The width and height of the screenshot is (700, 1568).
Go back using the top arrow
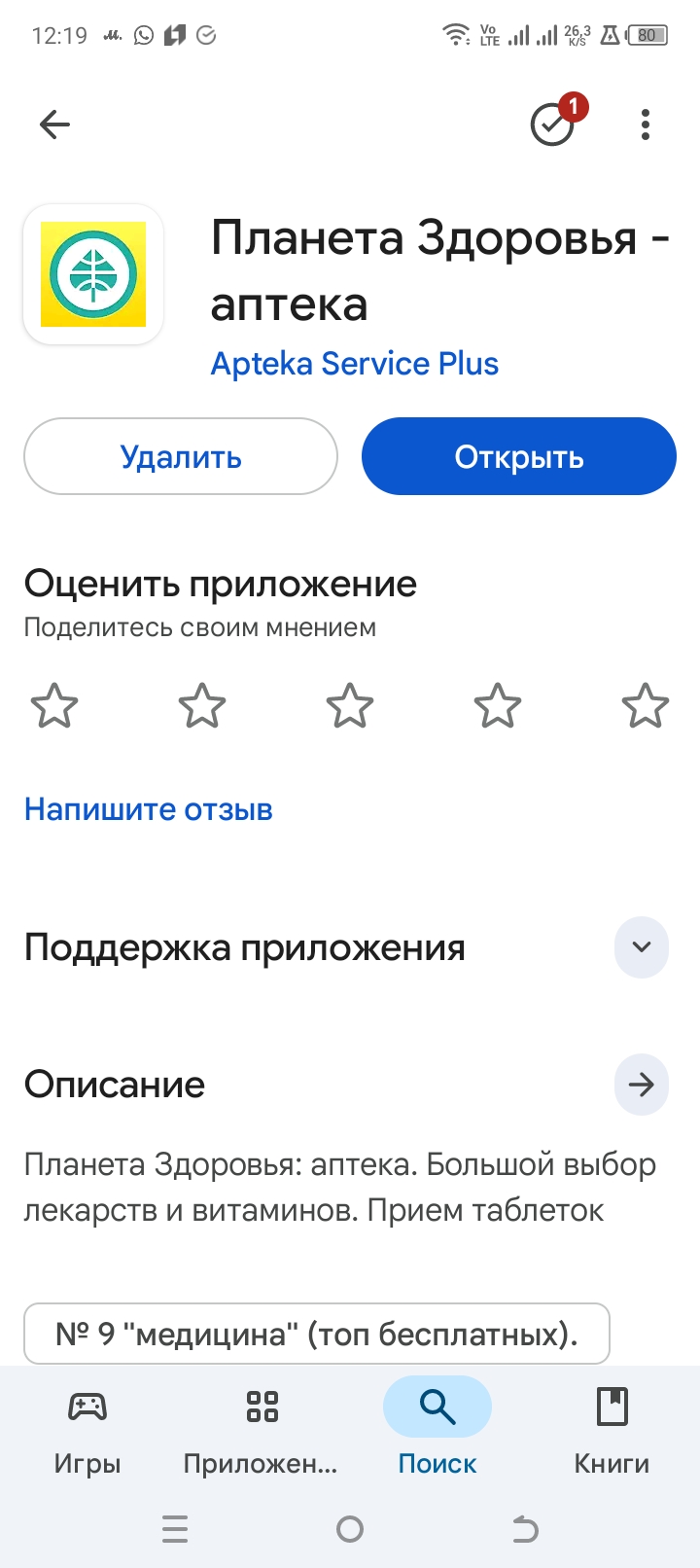coord(54,125)
